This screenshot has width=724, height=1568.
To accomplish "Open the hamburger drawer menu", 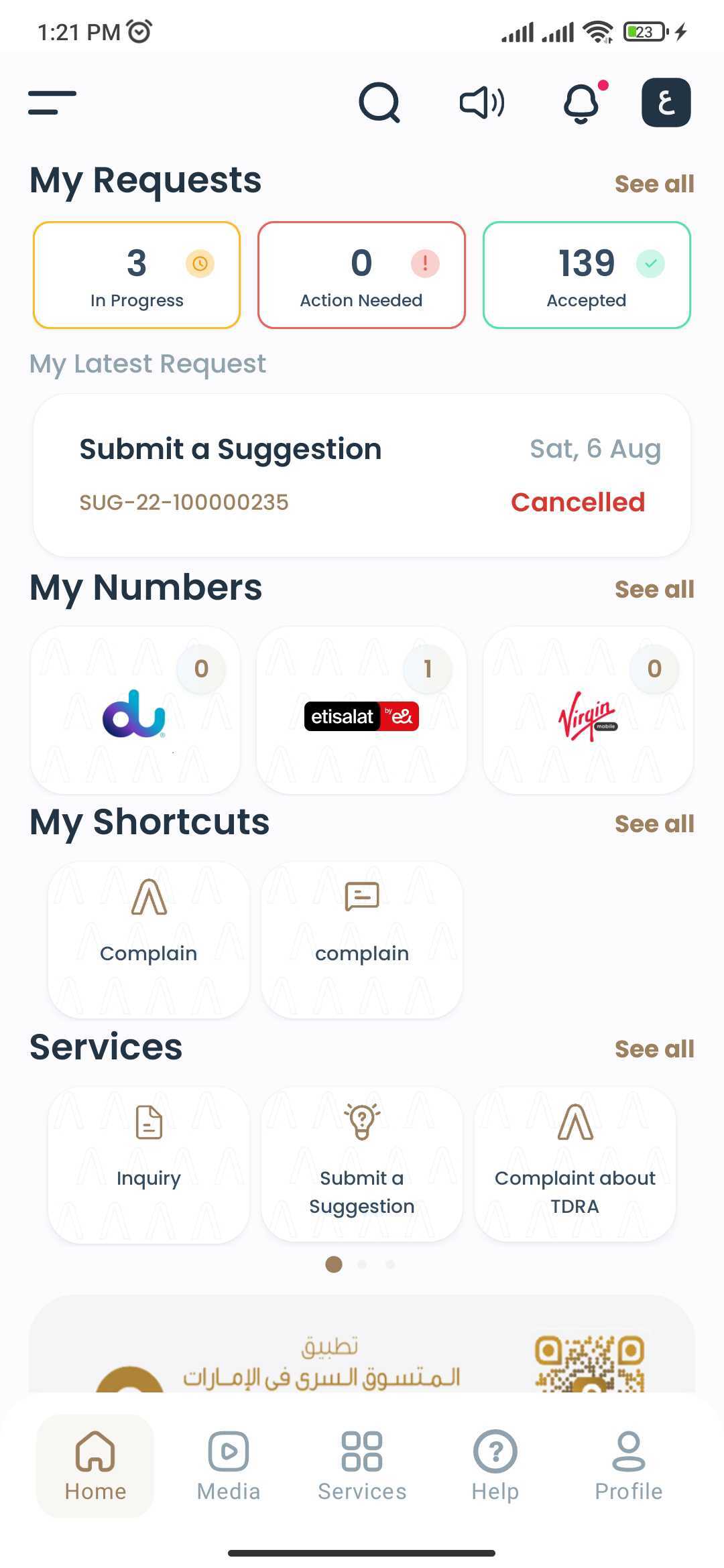I will pos(52,103).
